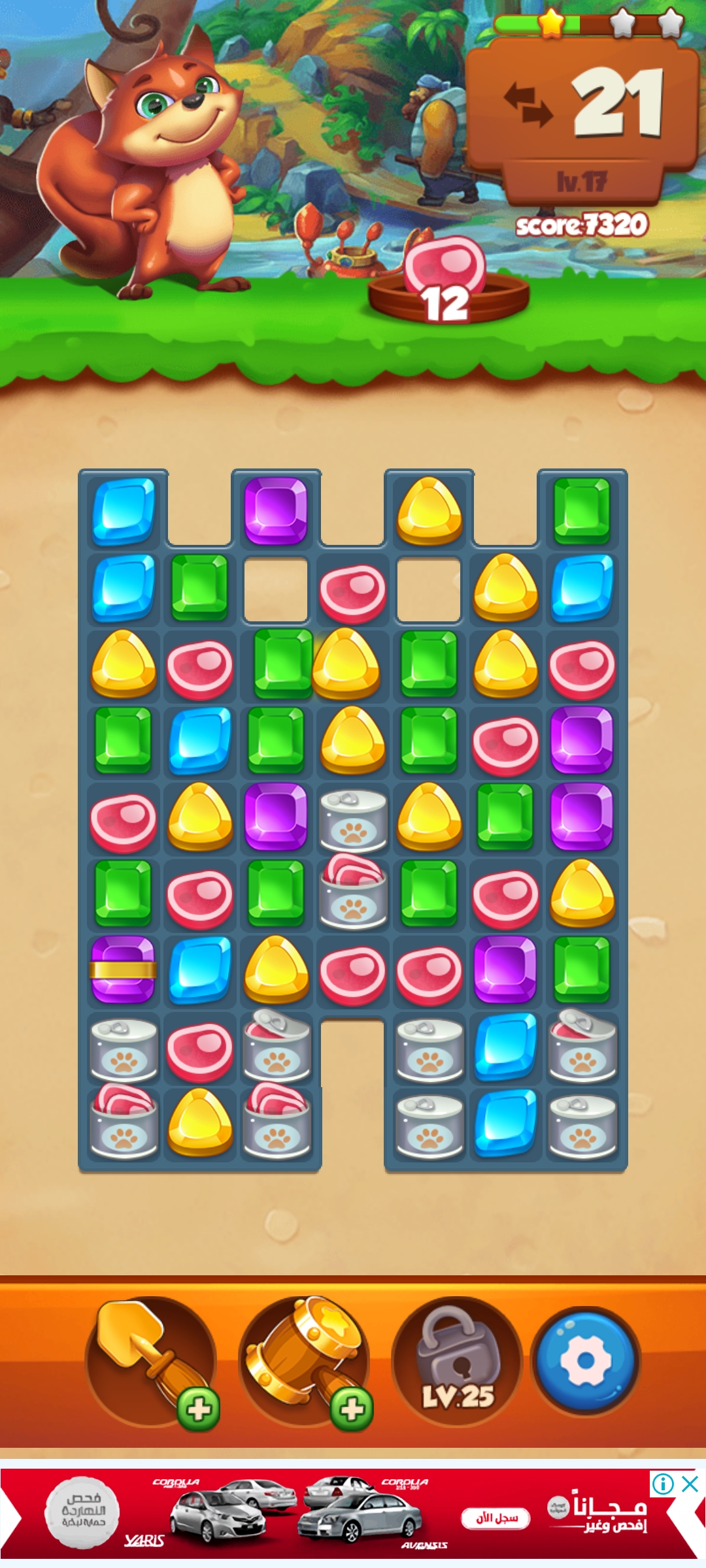Tap the register button in the car ad

pyautogui.click(x=496, y=1518)
